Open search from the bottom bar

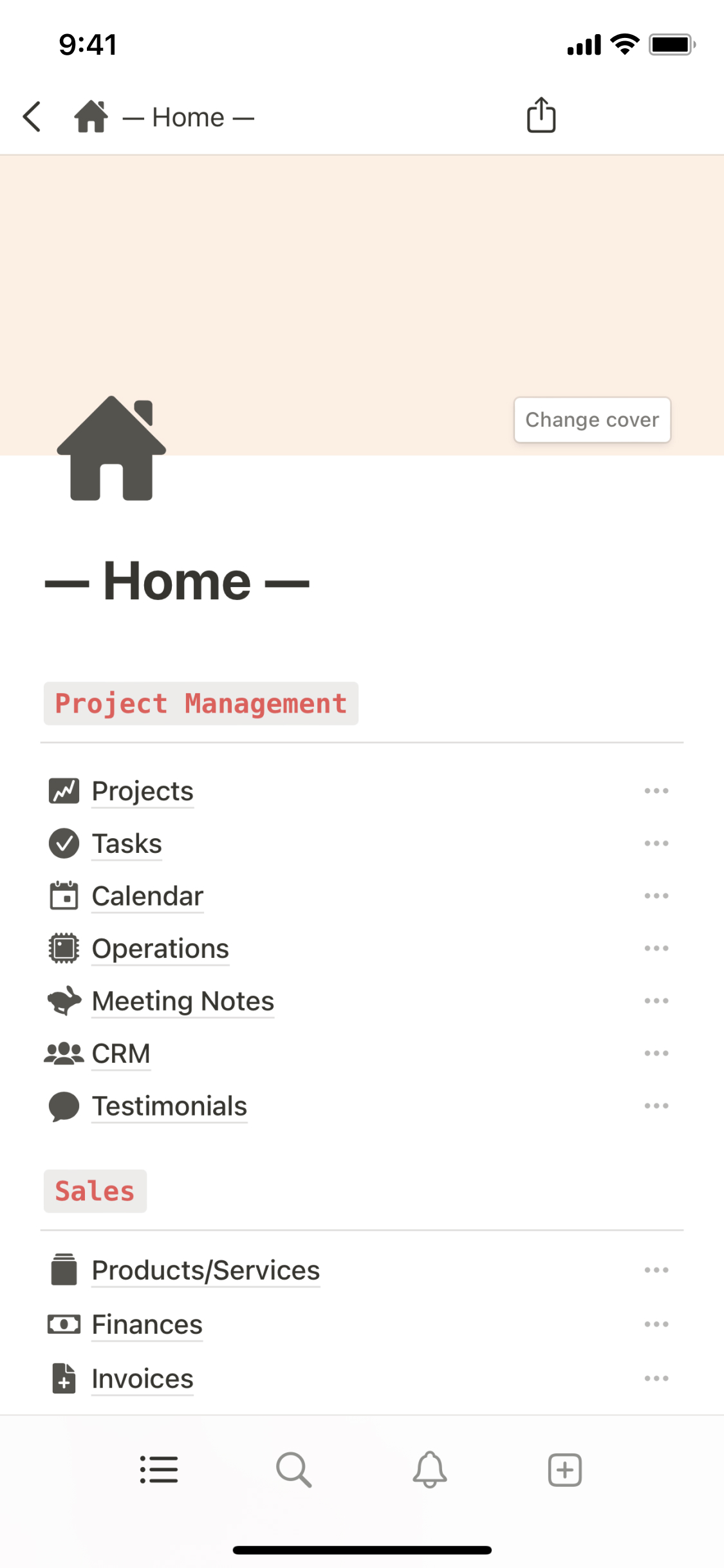pyautogui.click(x=294, y=1470)
